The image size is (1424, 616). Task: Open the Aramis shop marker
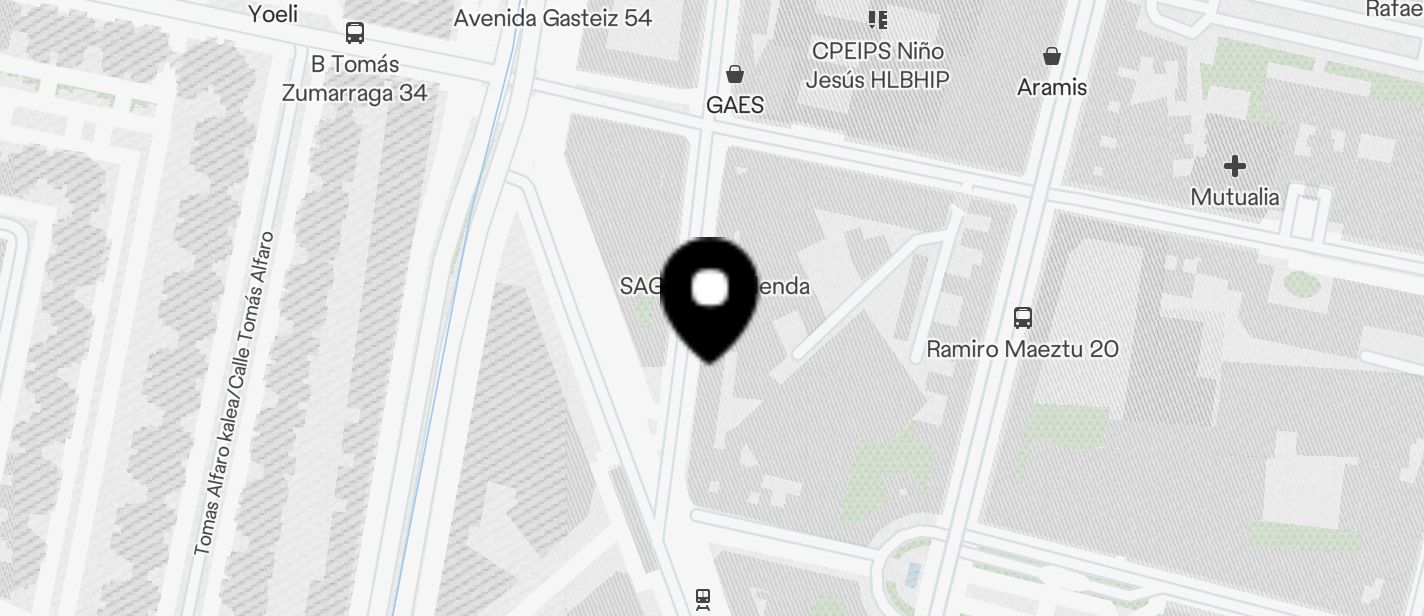(x=1052, y=56)
